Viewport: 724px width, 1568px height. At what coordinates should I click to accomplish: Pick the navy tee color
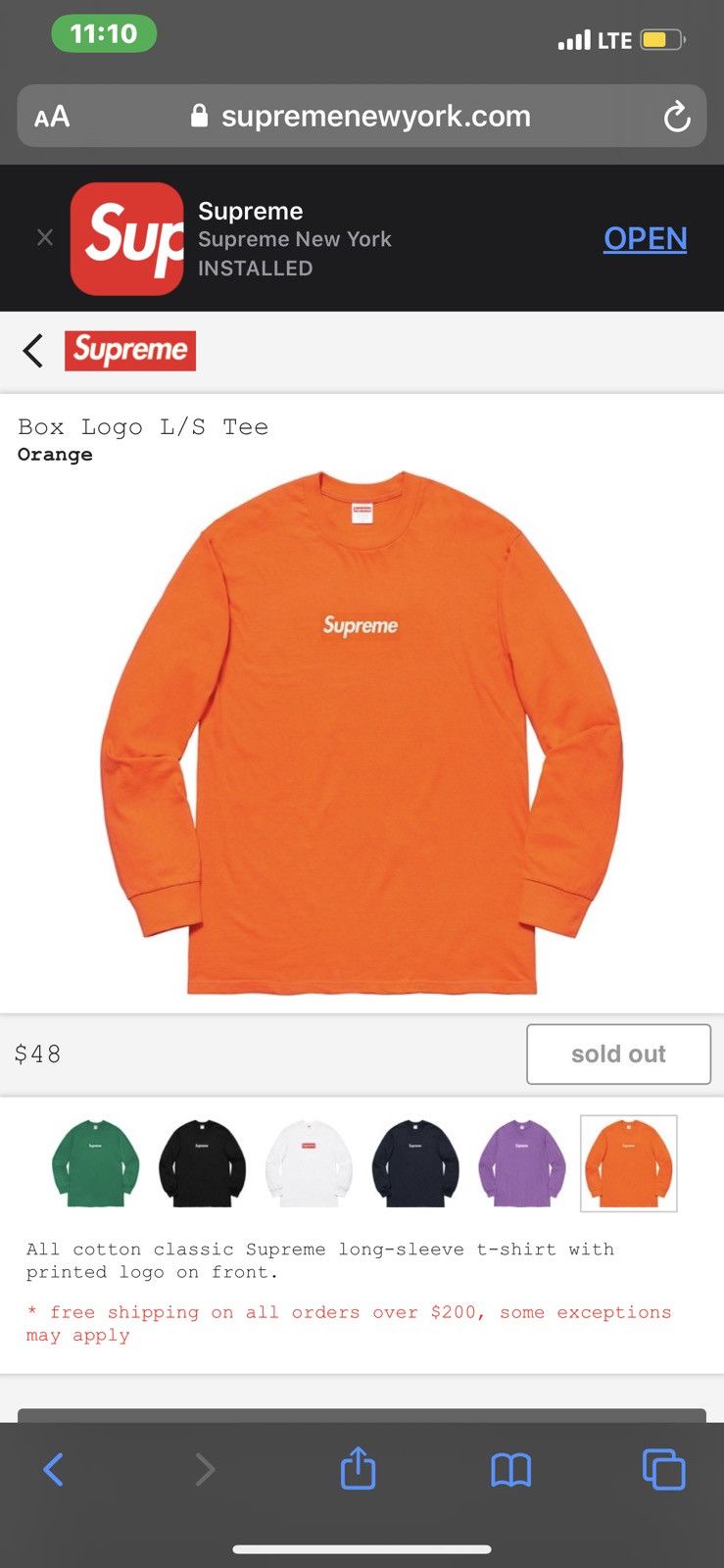415,1162
